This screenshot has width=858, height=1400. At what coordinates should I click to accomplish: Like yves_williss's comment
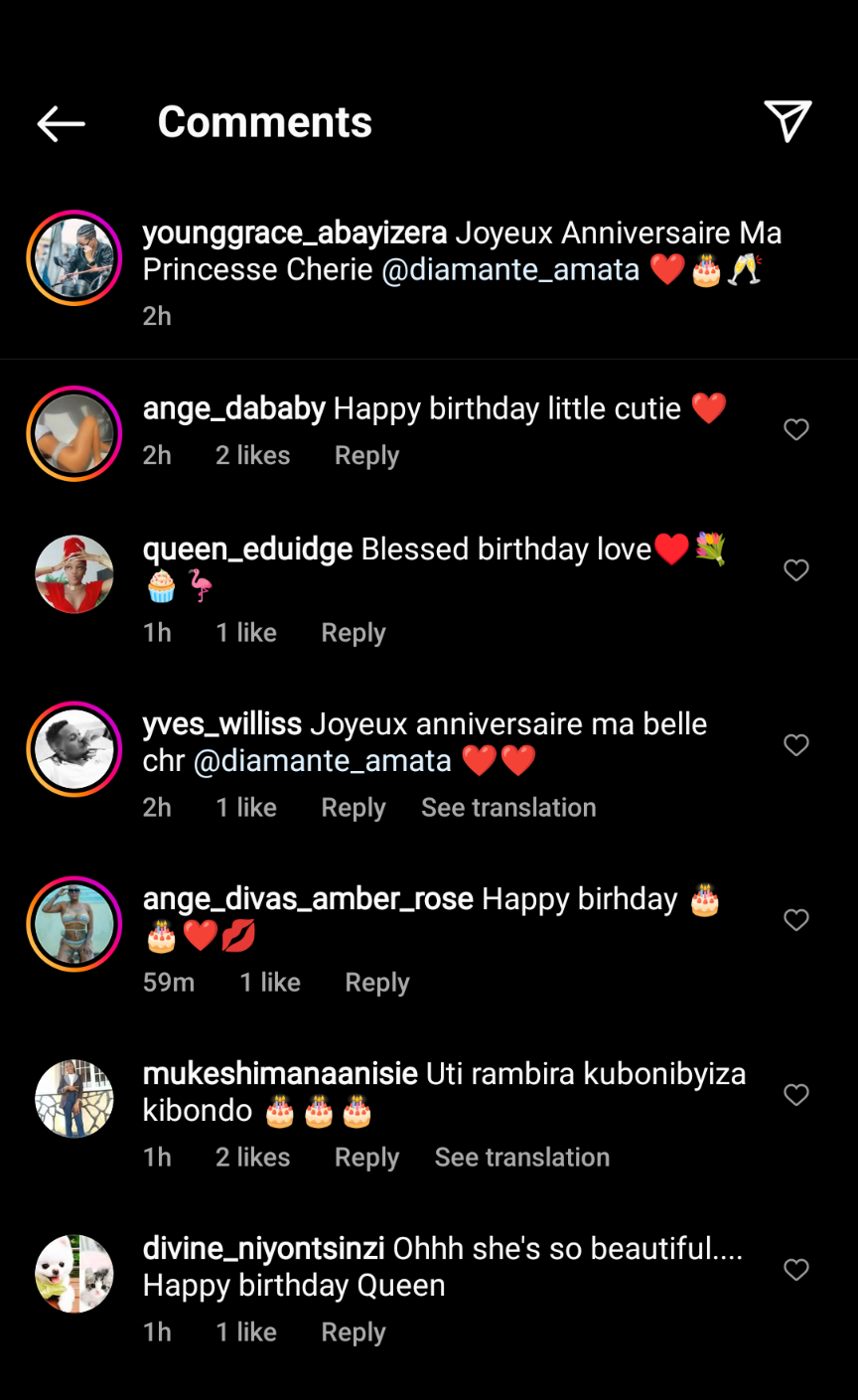795,745
